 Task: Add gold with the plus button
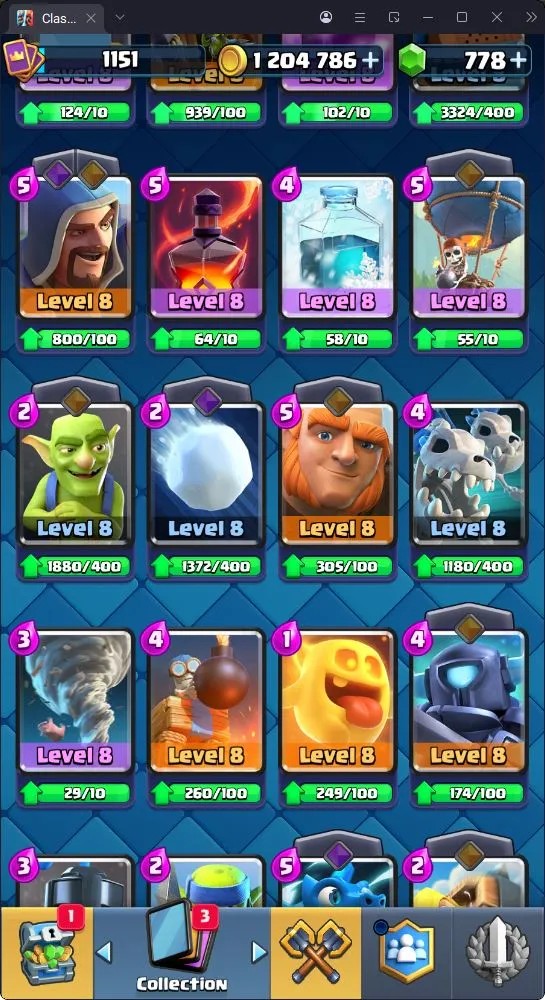(x=370, y=61)
